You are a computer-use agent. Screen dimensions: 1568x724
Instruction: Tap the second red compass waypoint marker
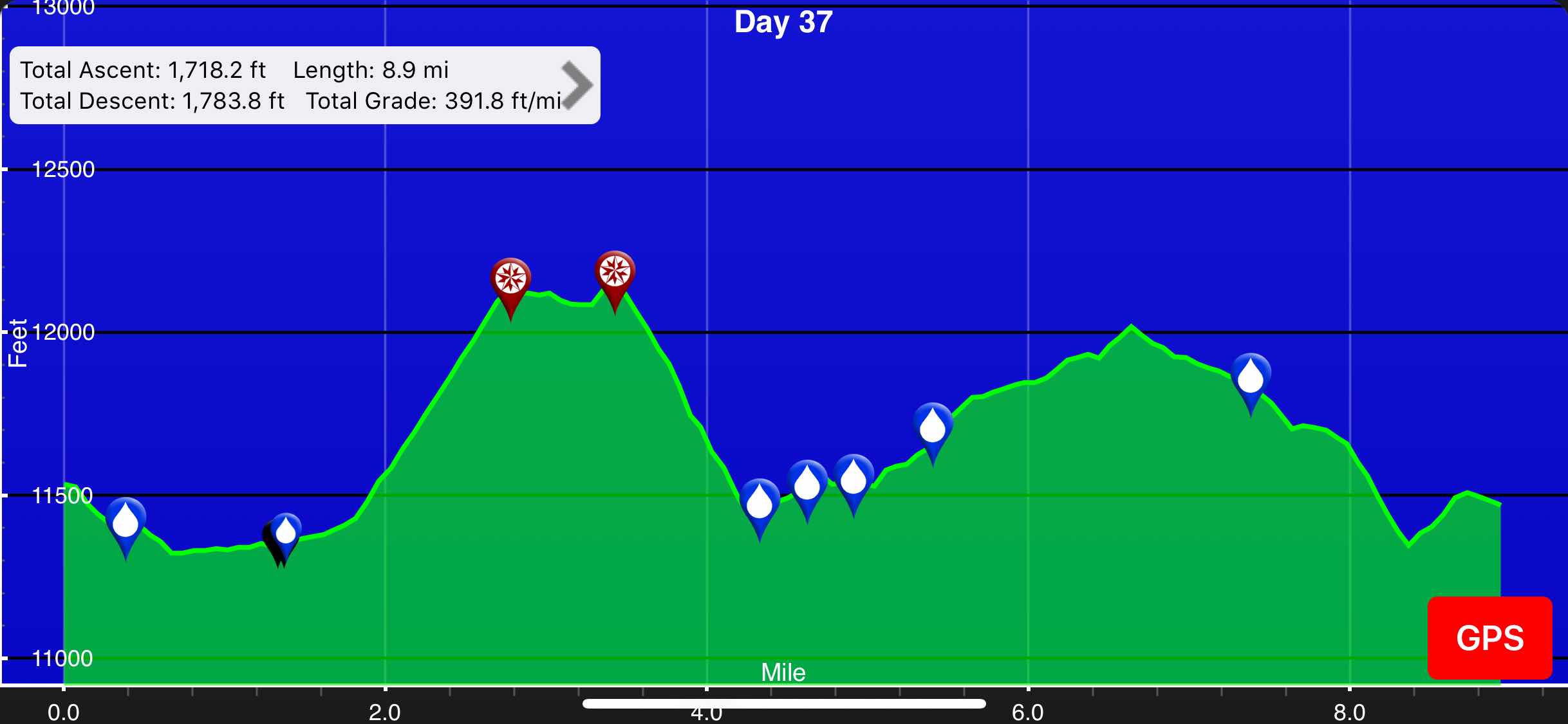615,273
